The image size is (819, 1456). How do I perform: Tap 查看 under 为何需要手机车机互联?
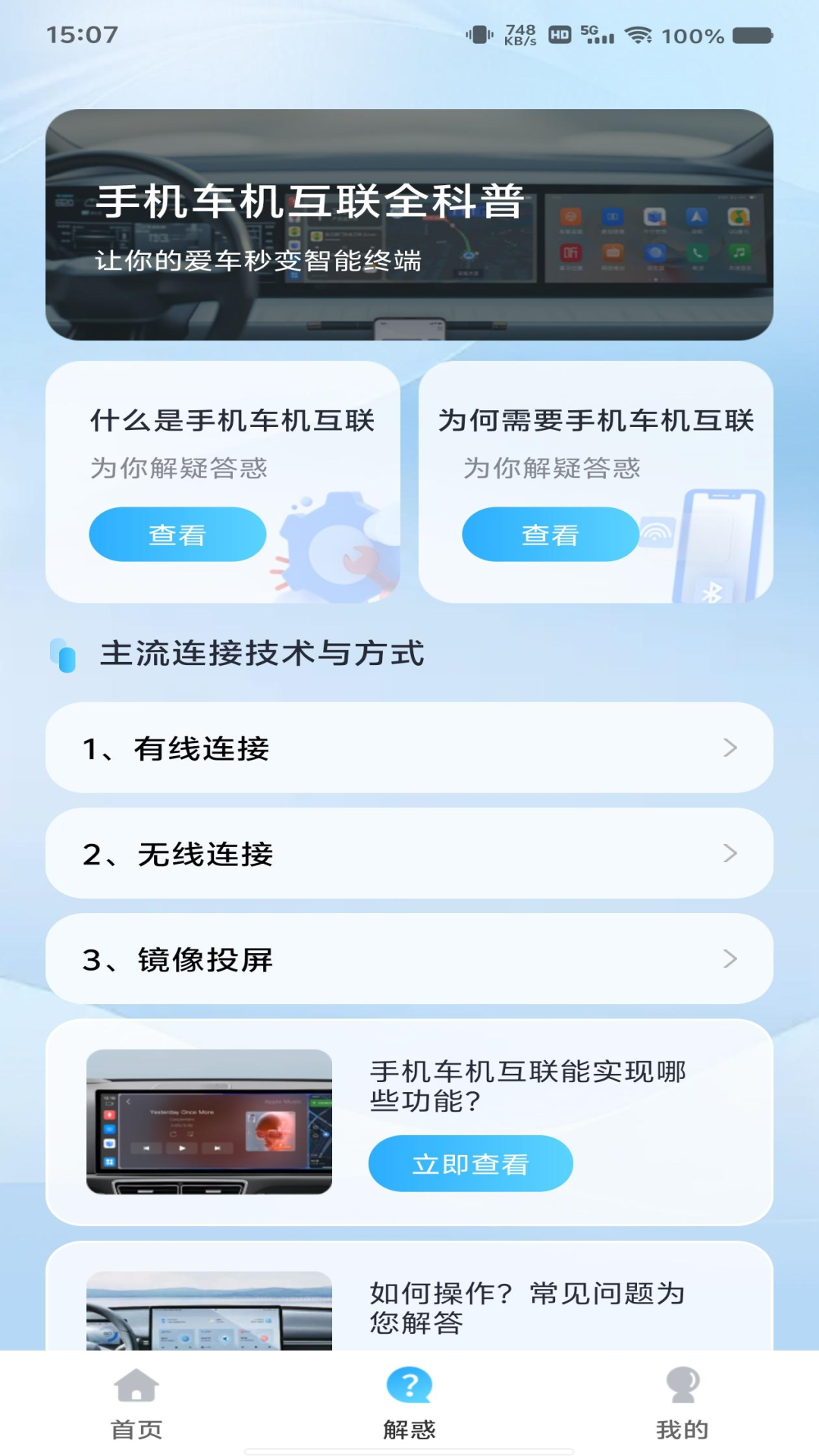click(x=551, y=535)
